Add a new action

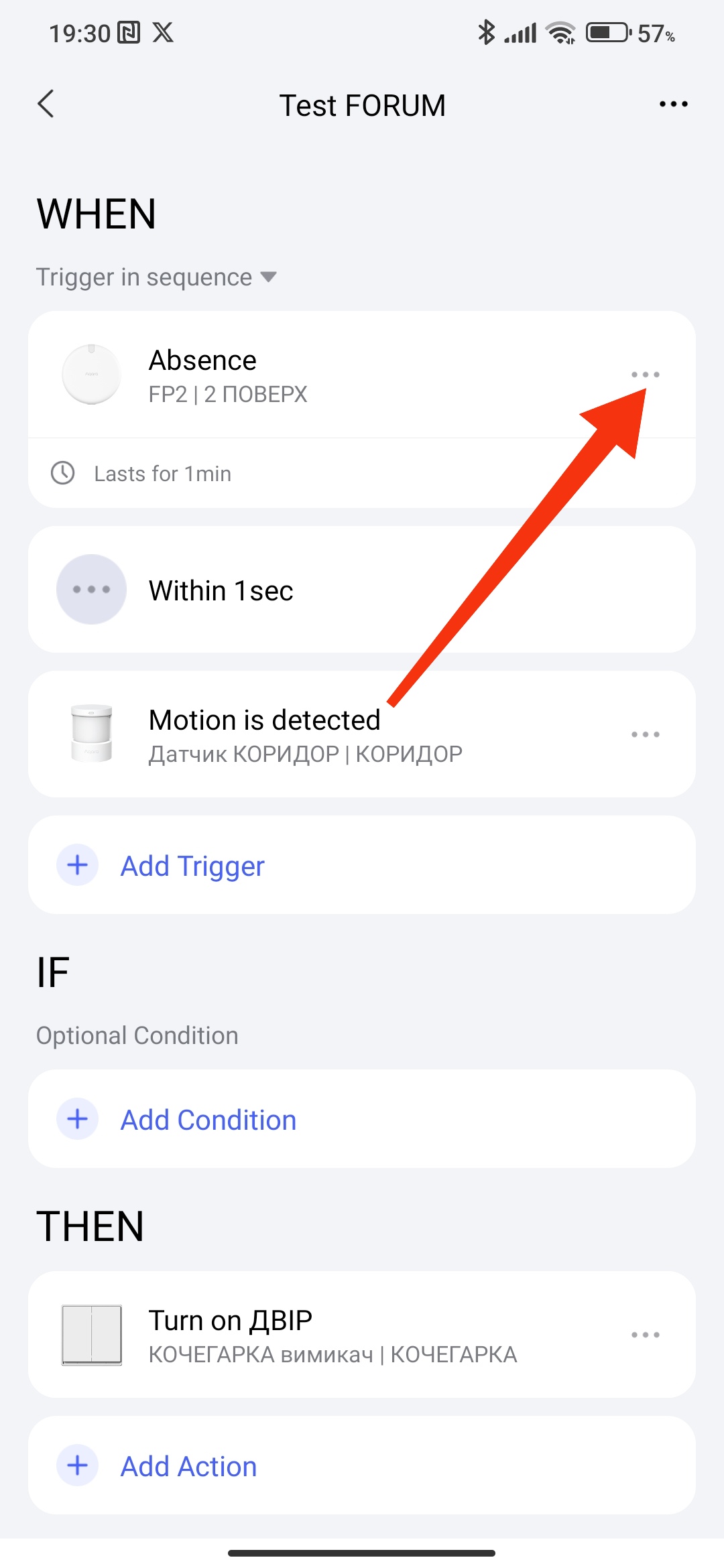(188, 1466)
